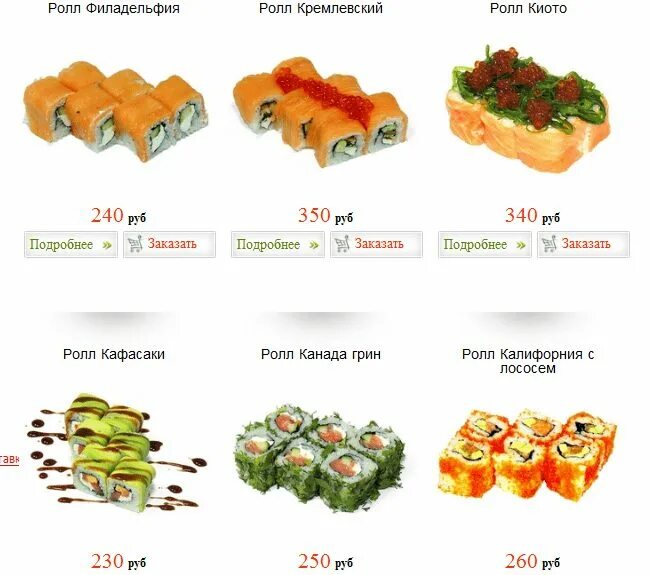650x575 pixels.
Task: View Подробнее for Ролл Киото
Action: (x=484, y=244)
